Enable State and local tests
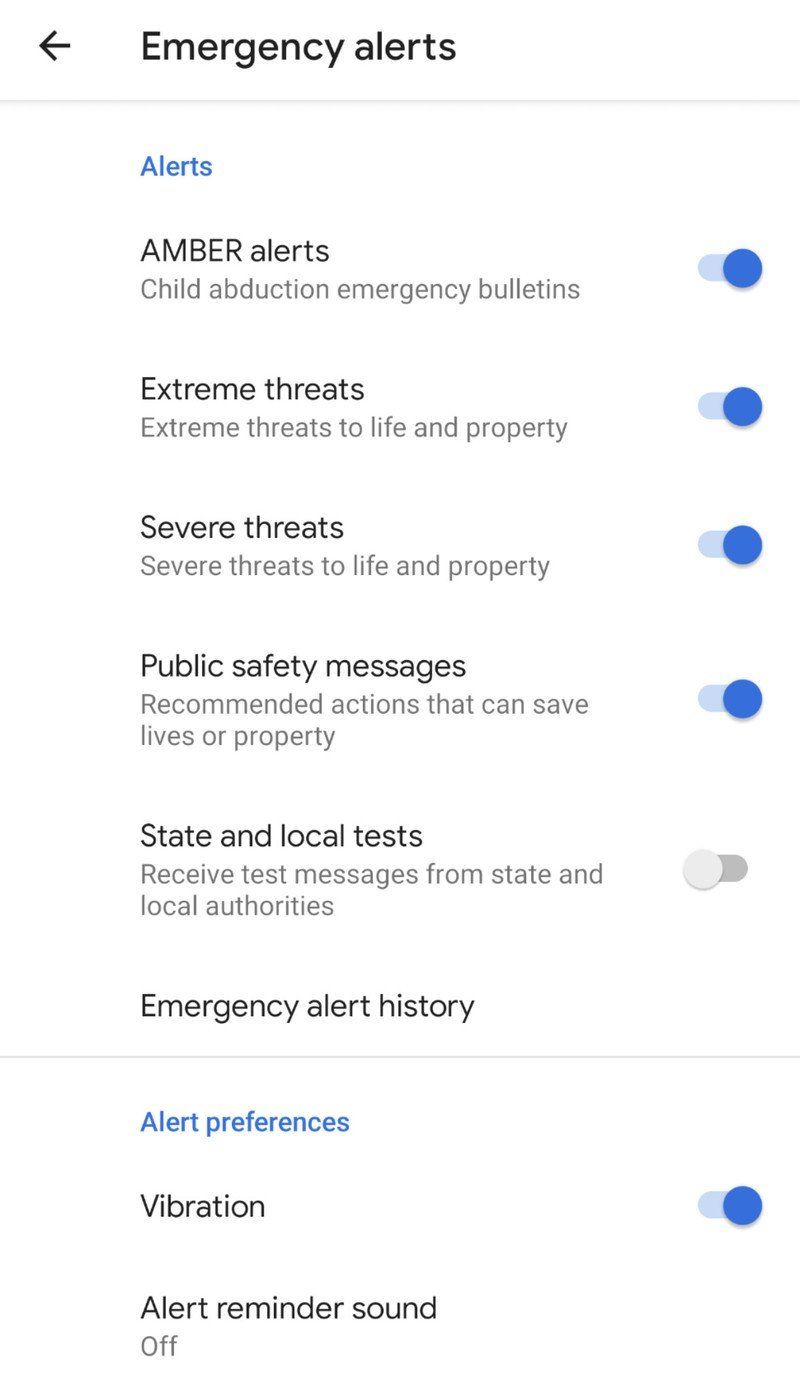 click(716, 869)
